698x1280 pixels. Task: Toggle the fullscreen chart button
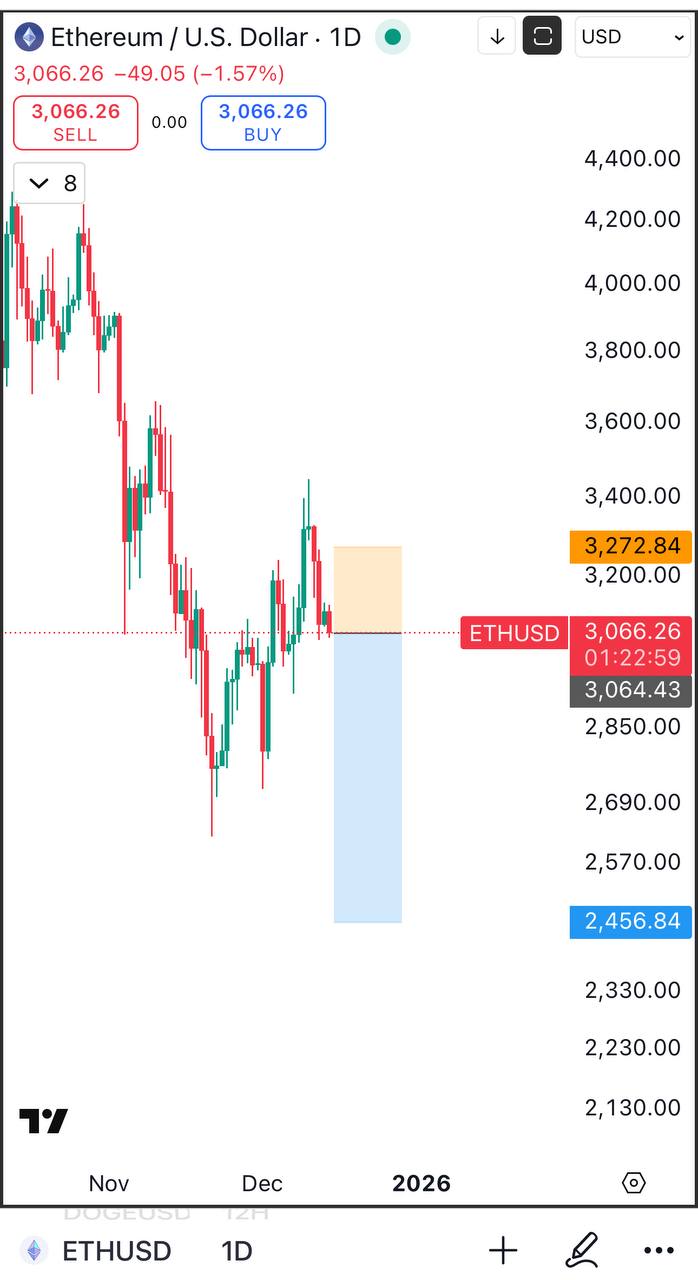542,37
